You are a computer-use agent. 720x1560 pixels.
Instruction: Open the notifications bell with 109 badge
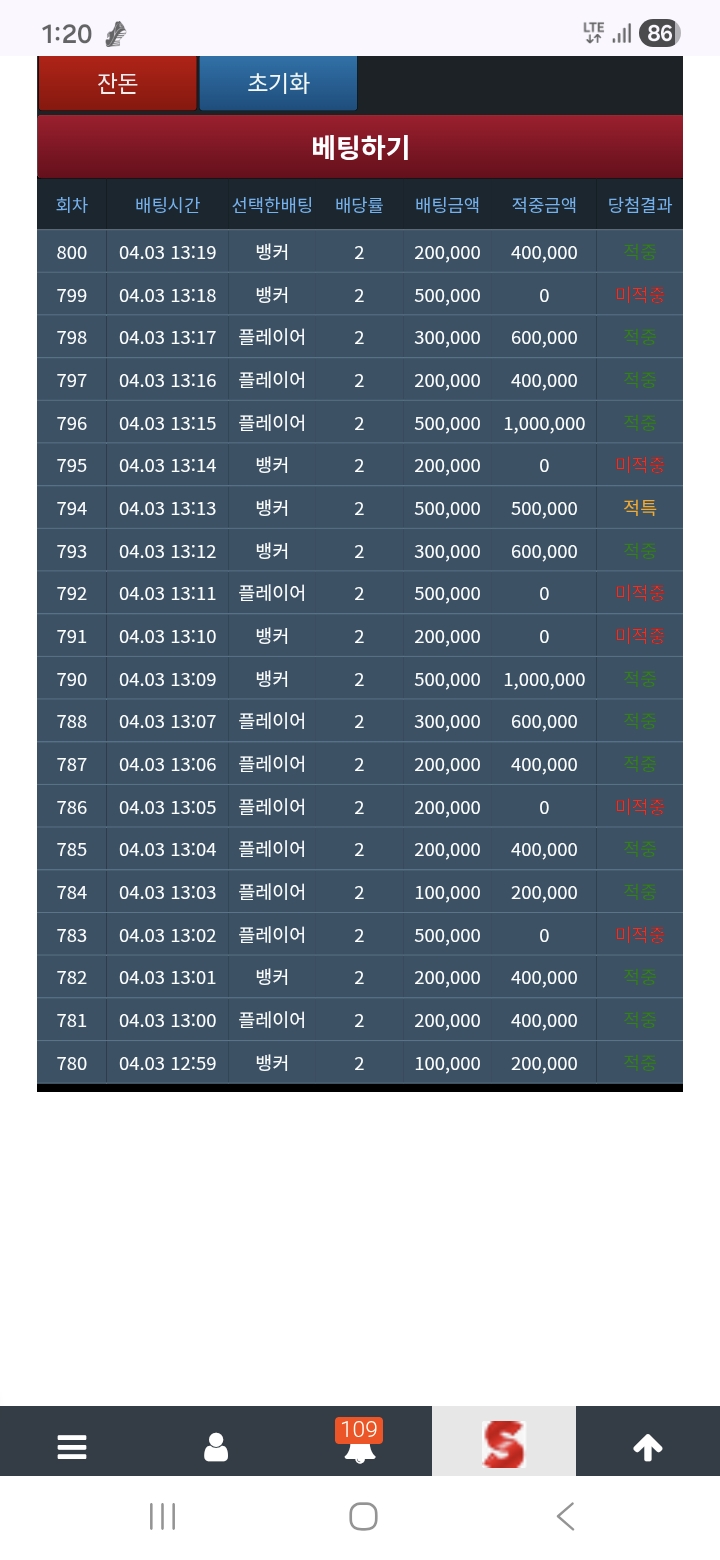[x=359, y=1444]
